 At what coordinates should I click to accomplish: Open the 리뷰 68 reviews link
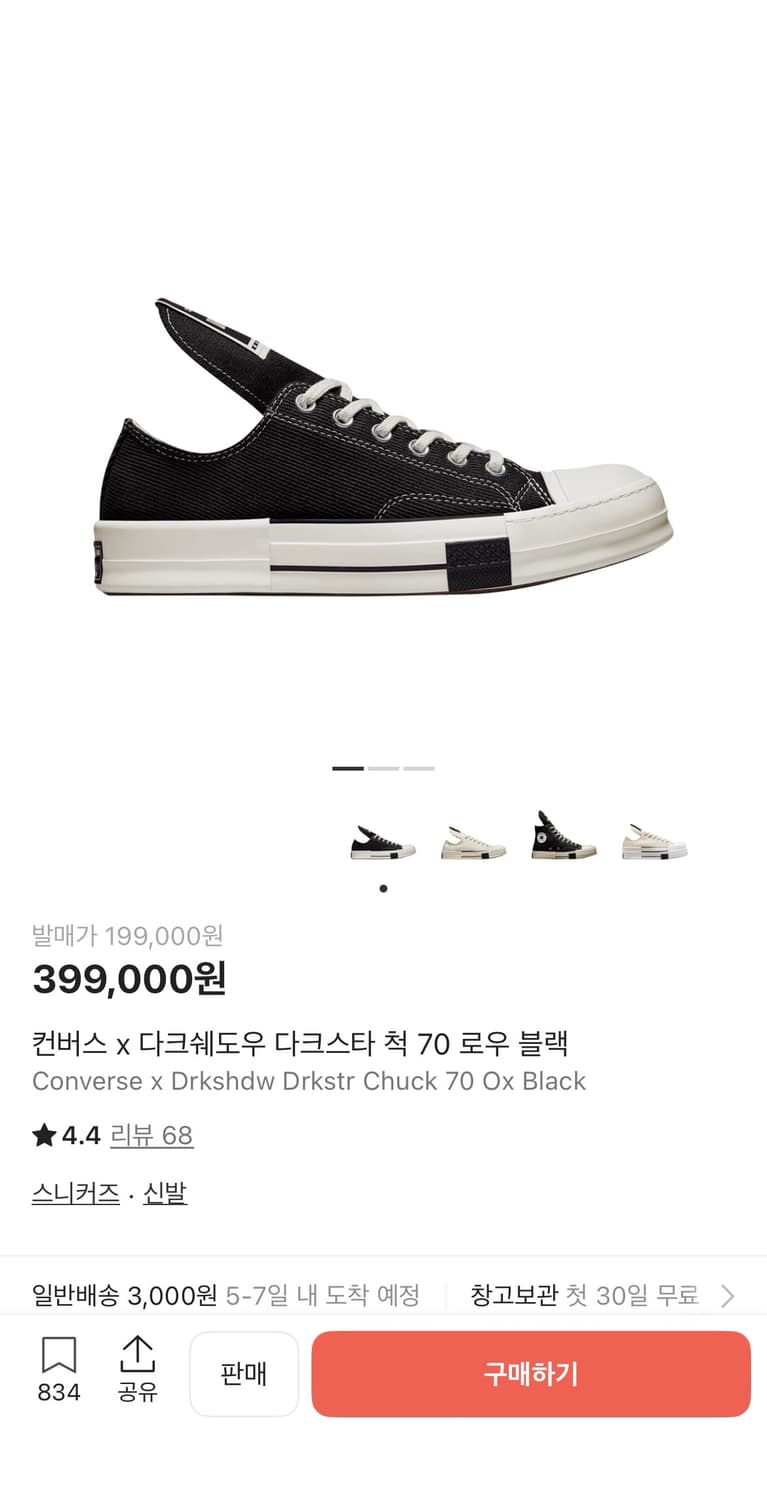tap(152, 1136)
